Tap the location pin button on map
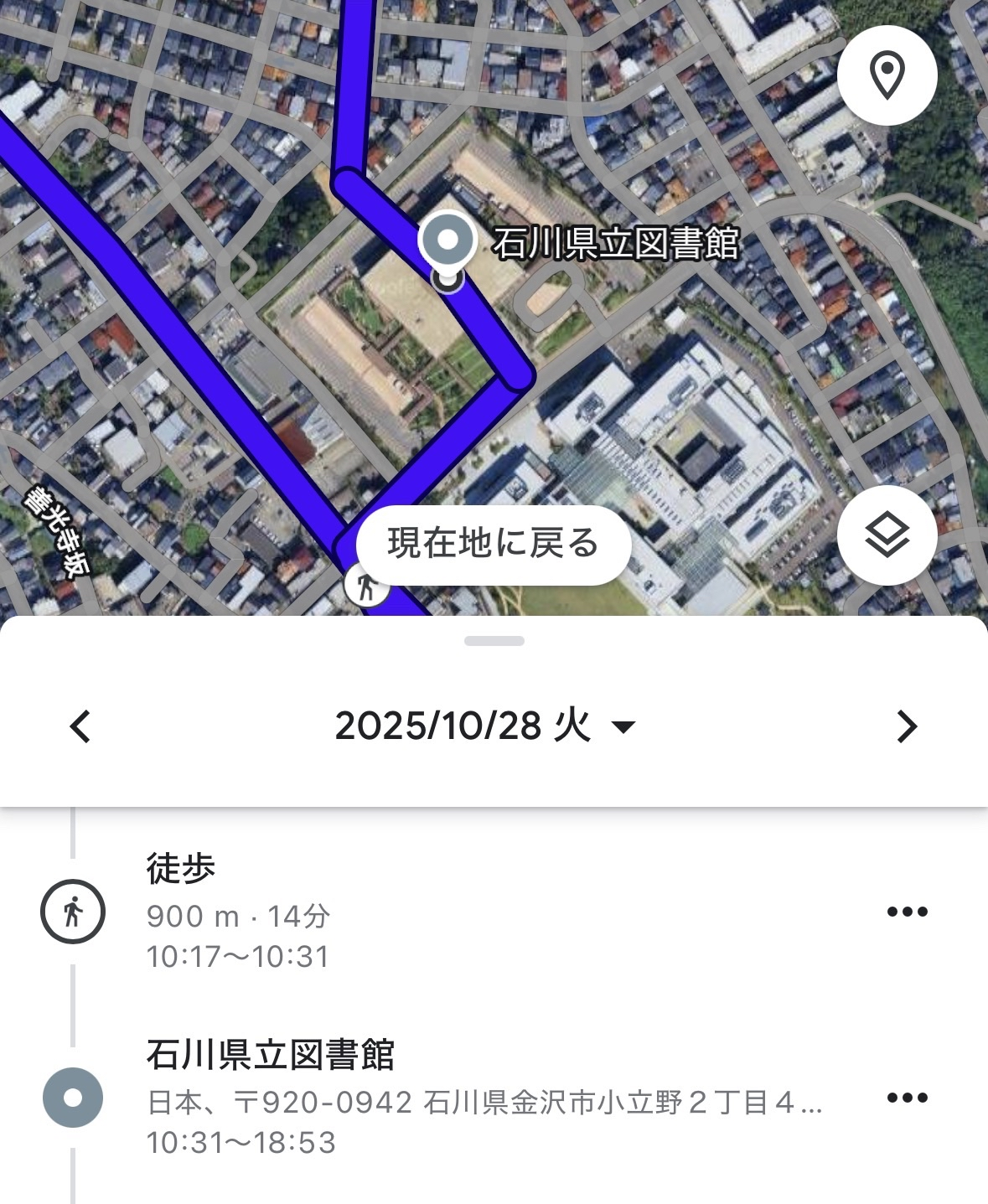Screen dimensions: 988x1204 887,75
